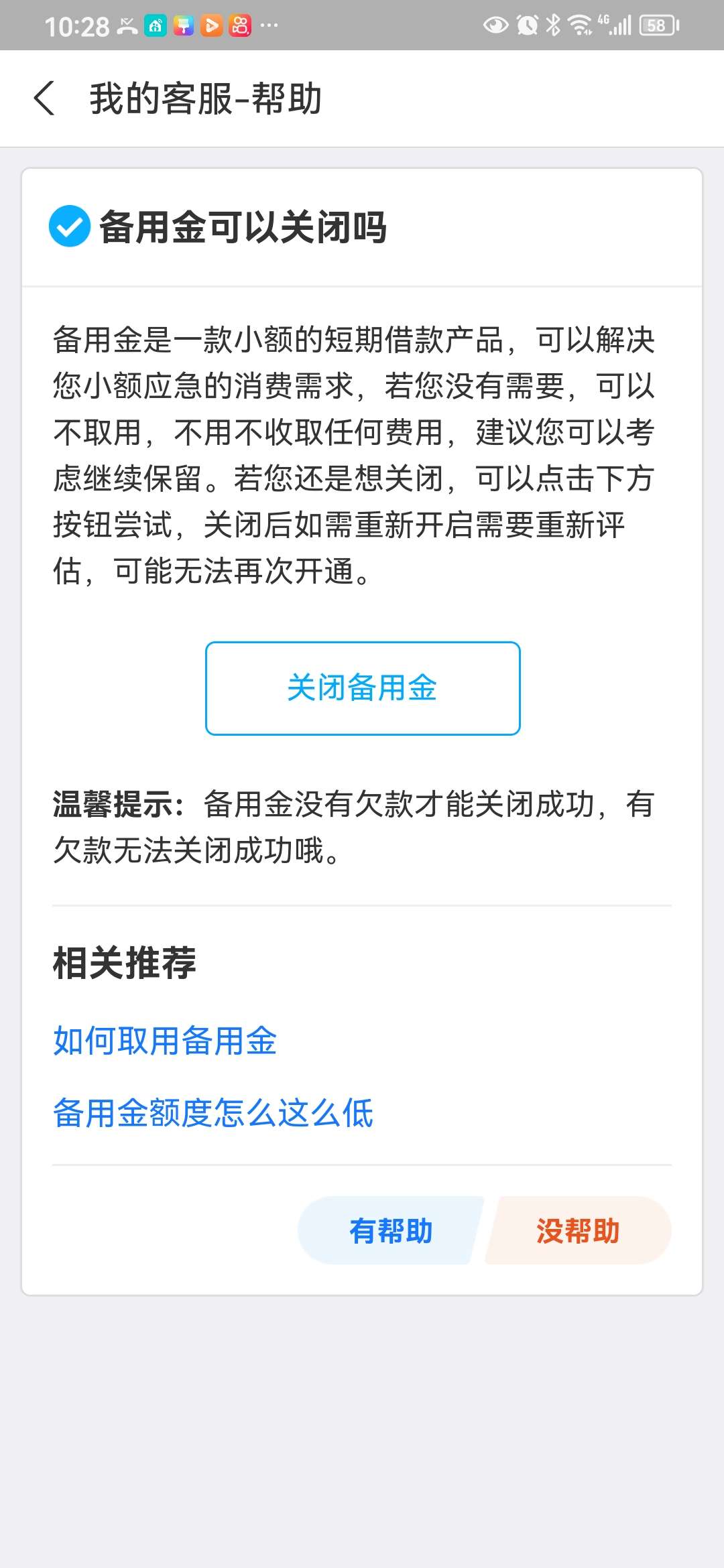
Task: Open the 备用金额度怎么这么低 link
Action: coord(213,1113)
